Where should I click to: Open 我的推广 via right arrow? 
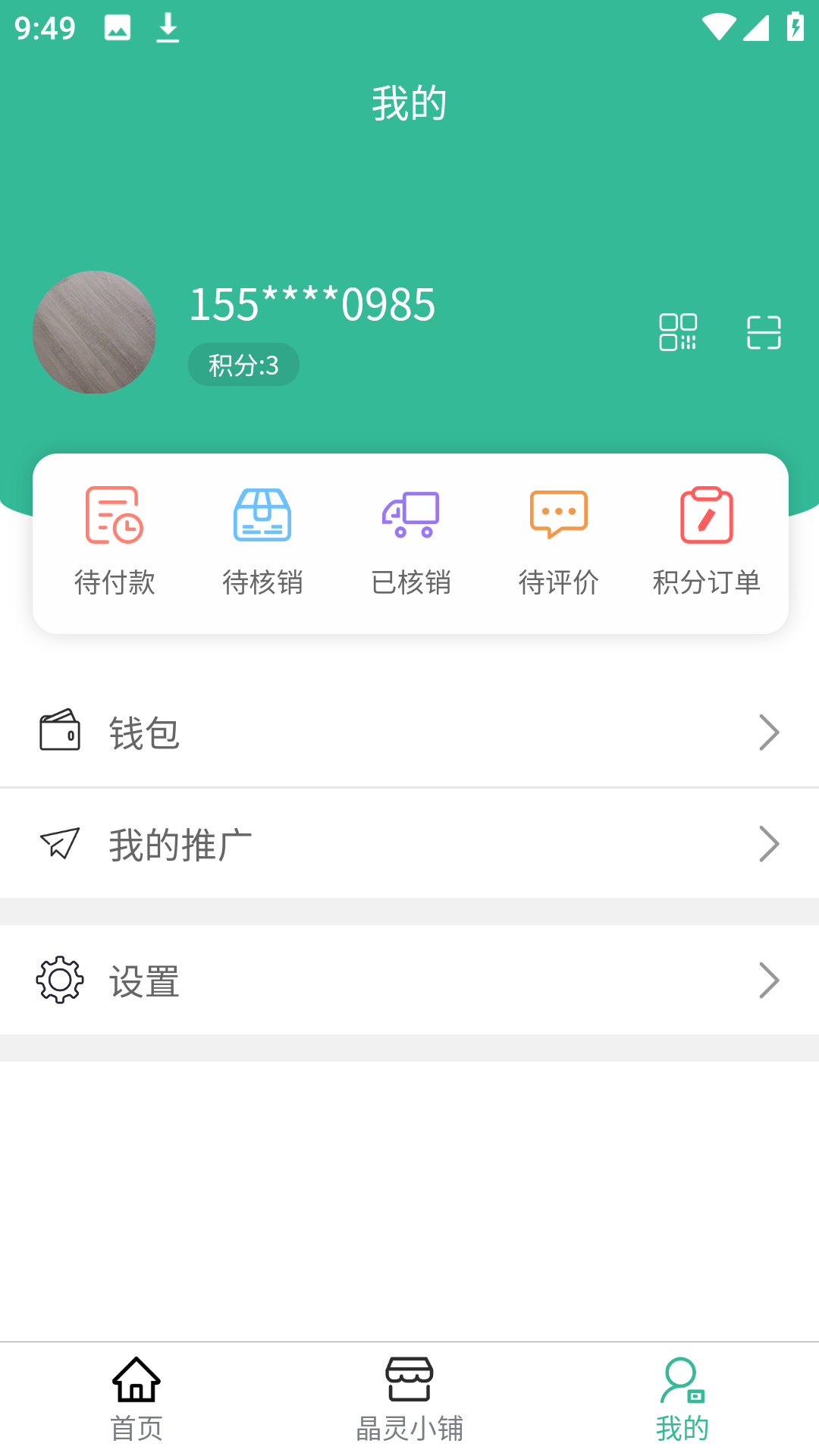[768, 843]
